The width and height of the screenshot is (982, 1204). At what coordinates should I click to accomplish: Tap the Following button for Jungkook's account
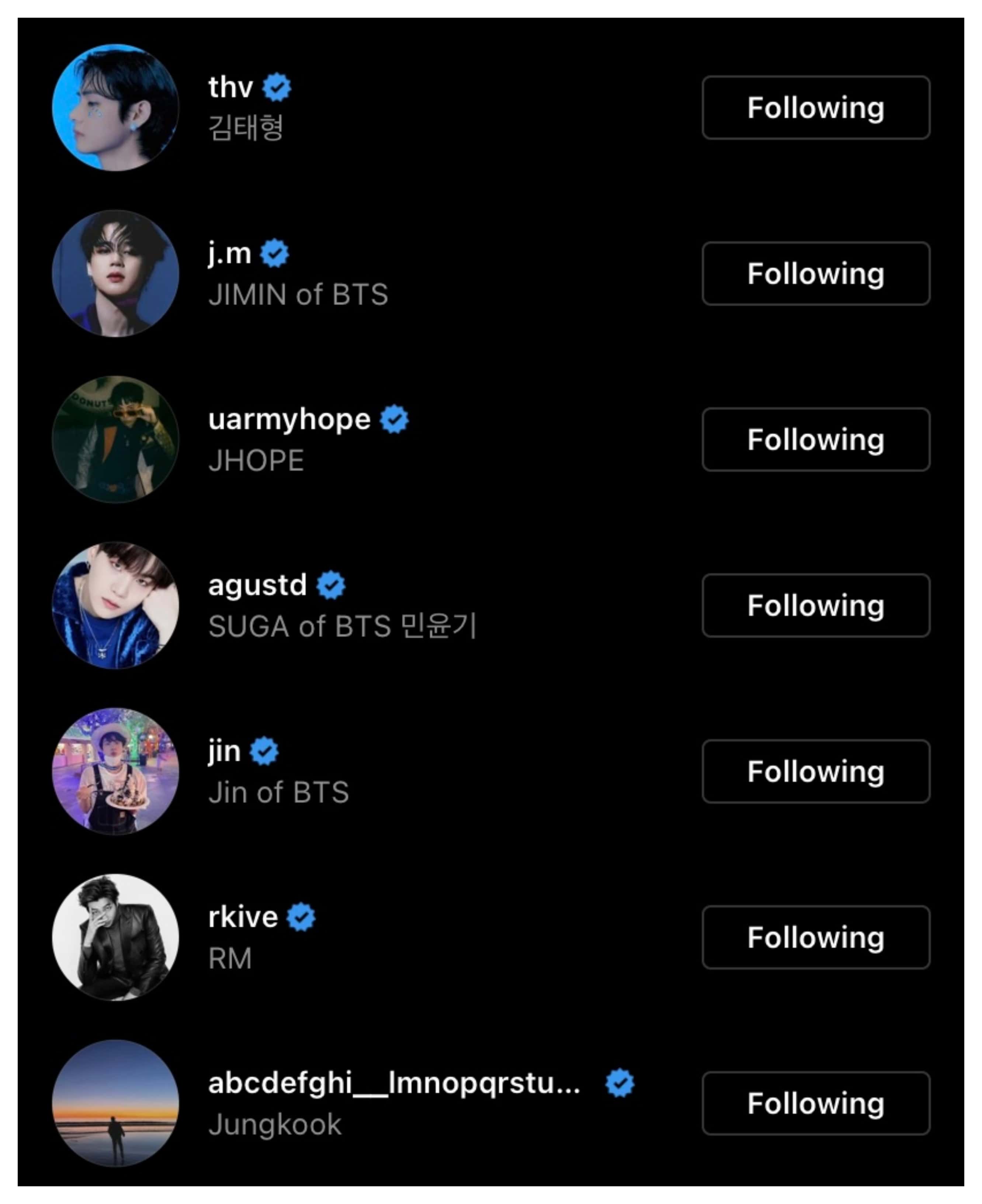point(816,1103)
